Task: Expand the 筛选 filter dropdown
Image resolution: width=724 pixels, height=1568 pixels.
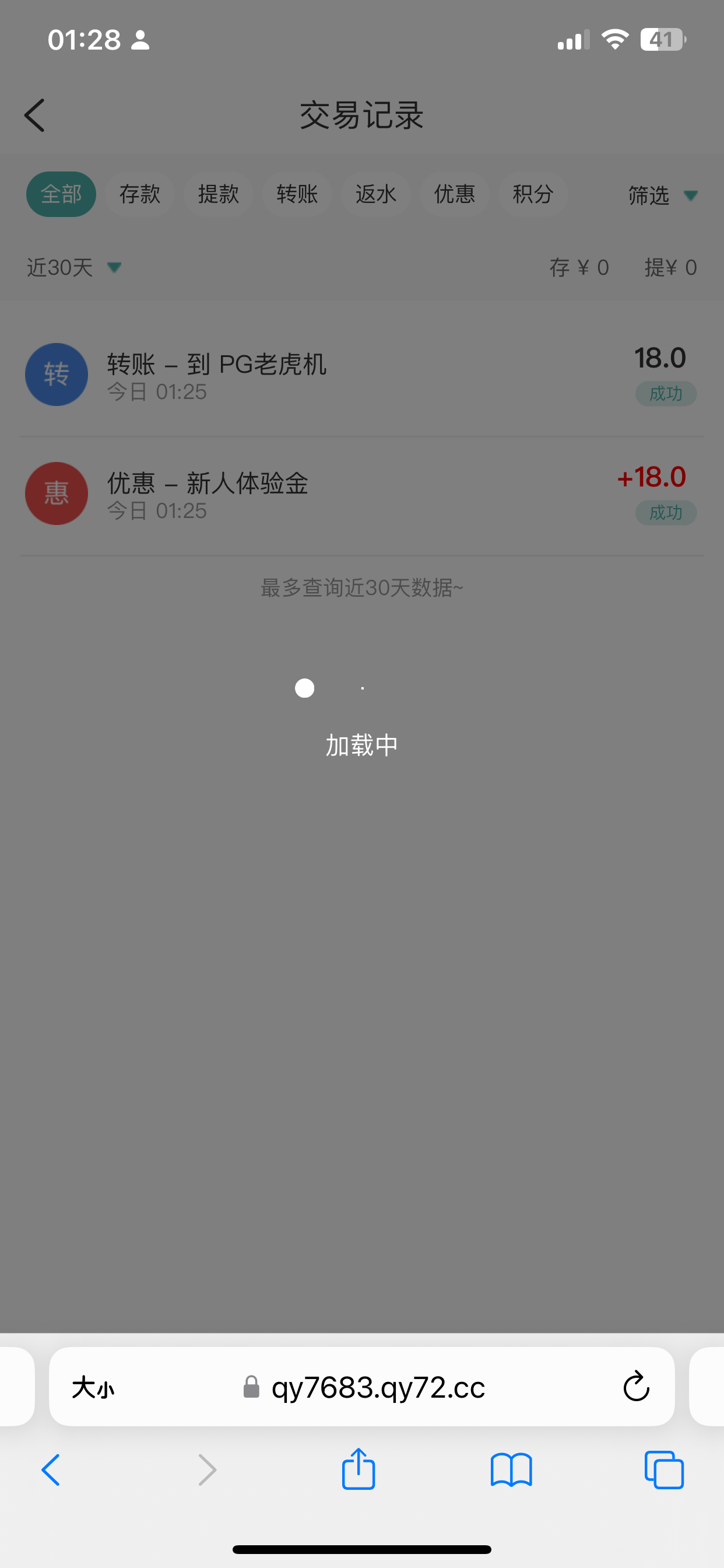Action: pyautogui.click(x=662, y=195)
